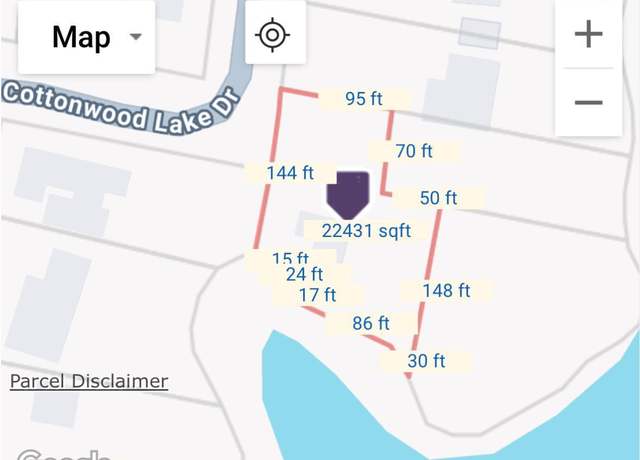Open the Map type dropdown
640x460 pixels.
(x=87, y=38)
